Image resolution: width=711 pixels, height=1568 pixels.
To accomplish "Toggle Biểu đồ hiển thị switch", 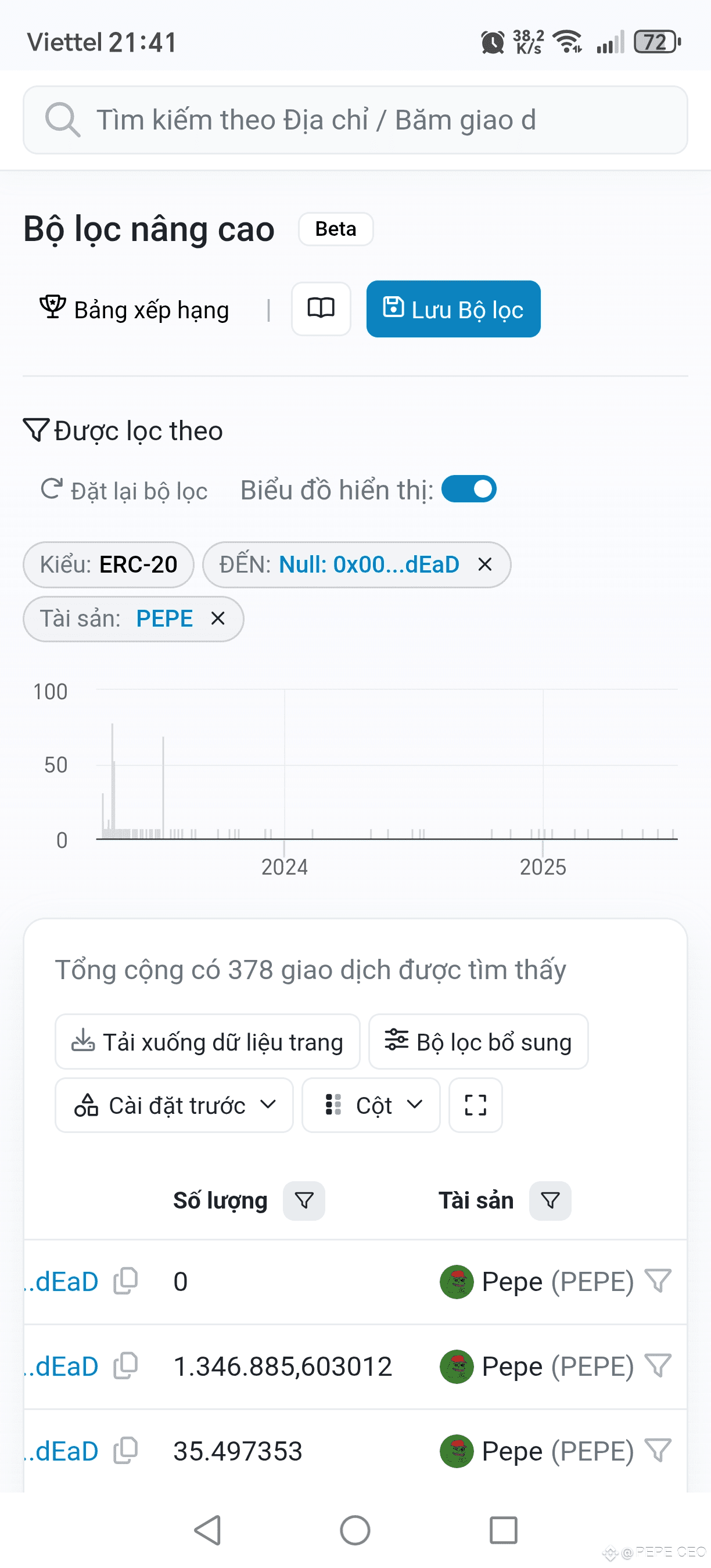I will [x=469, y=490].
